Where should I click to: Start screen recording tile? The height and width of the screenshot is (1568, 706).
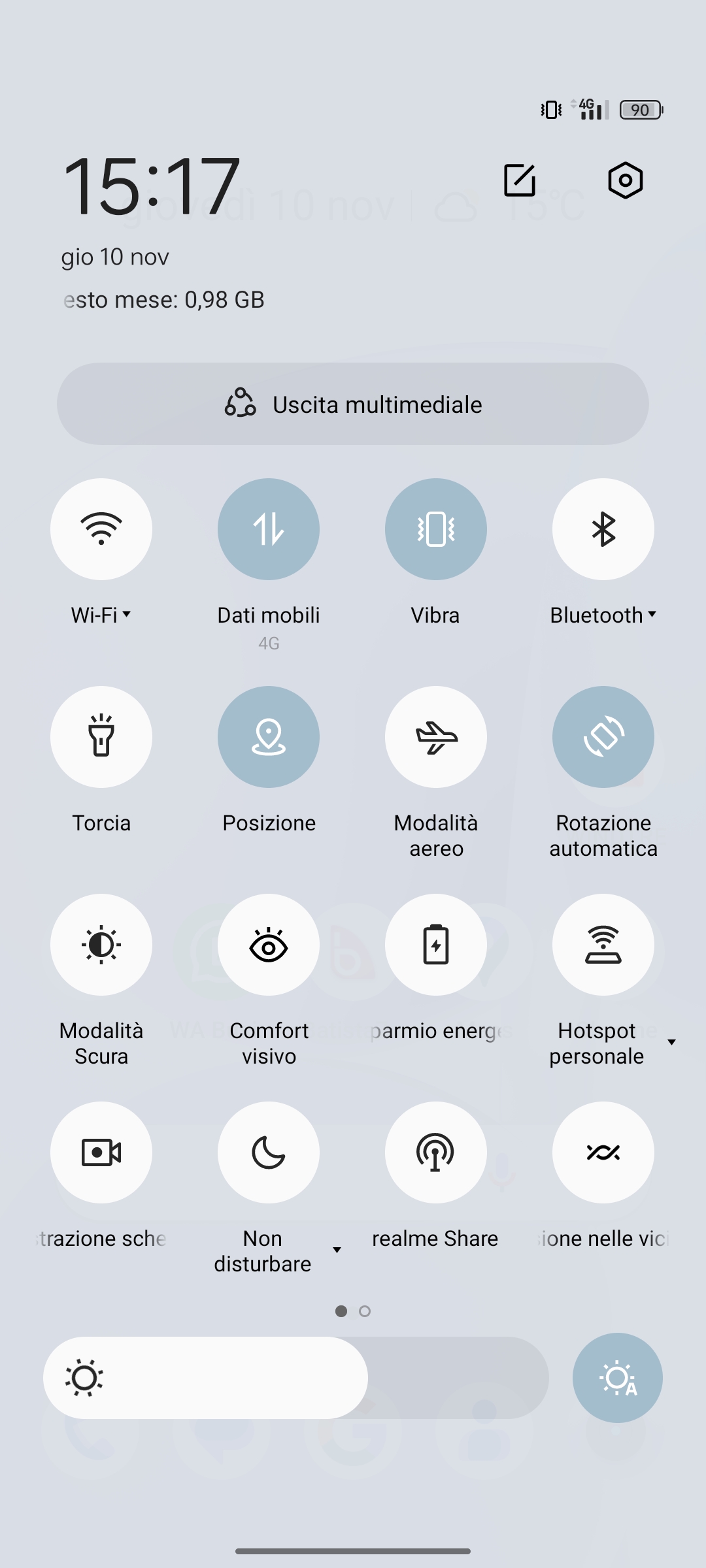click(101, 1152)
